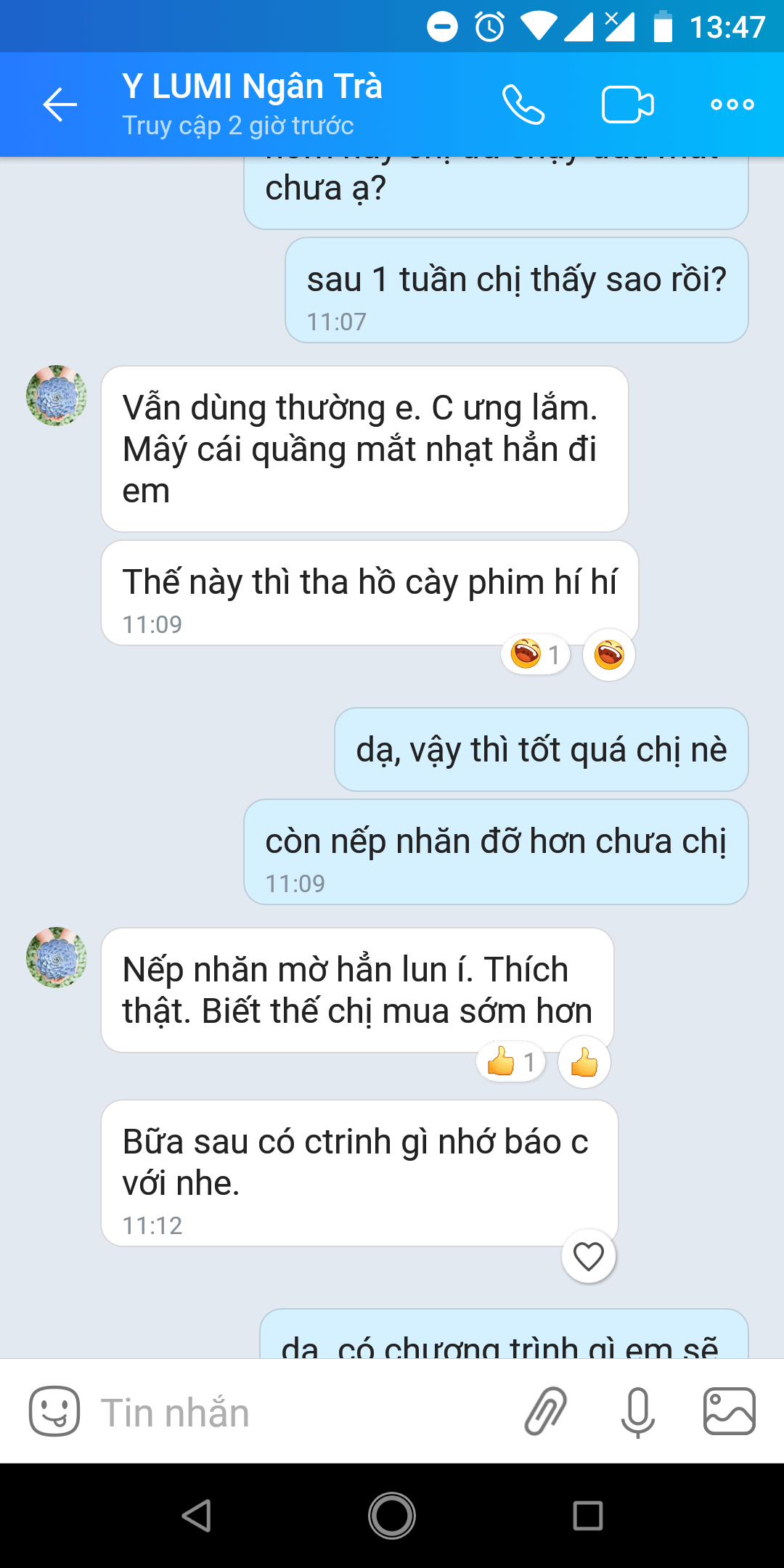Record a voice message with the microphone

click(637, 1412)
